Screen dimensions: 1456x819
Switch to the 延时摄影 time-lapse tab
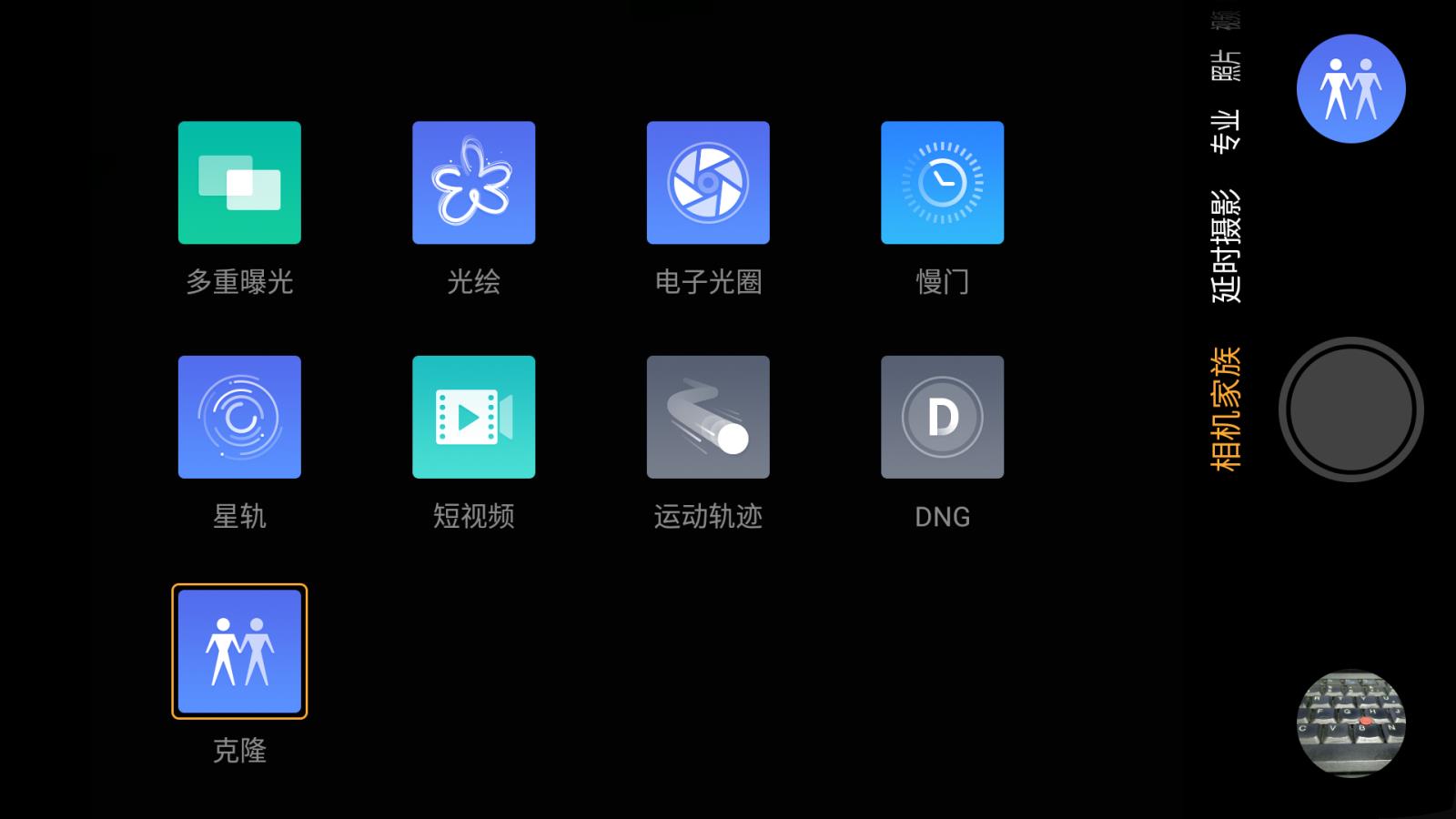click(1226, 246)
